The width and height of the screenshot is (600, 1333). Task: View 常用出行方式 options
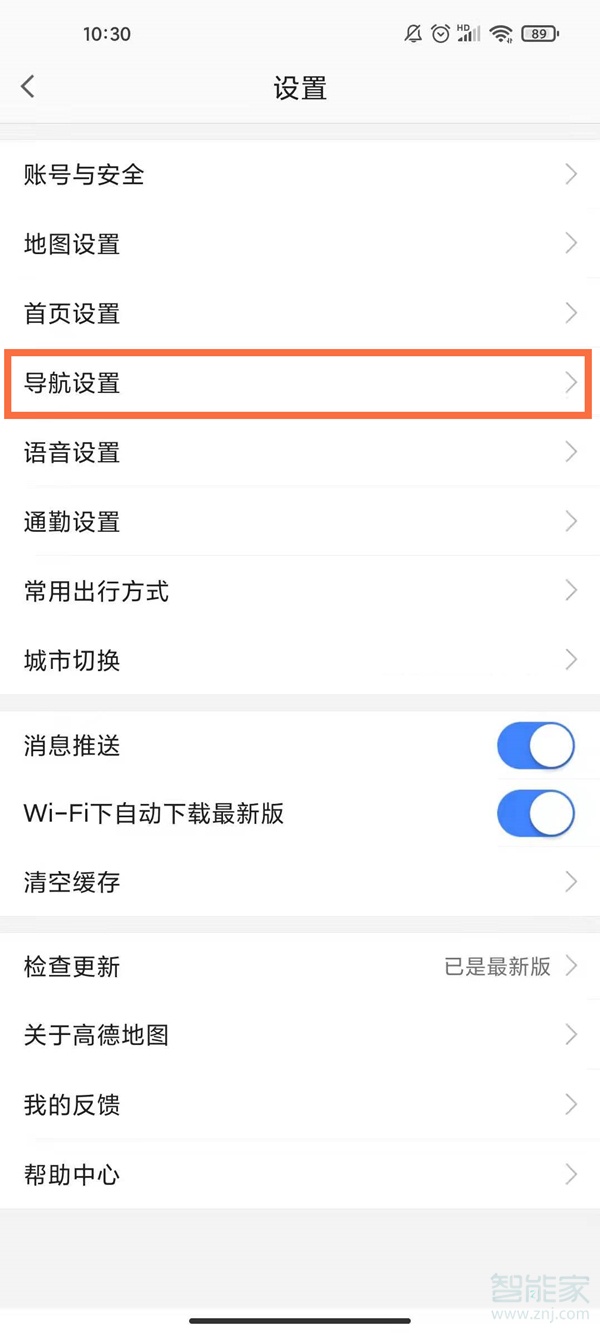pos(300,591)
